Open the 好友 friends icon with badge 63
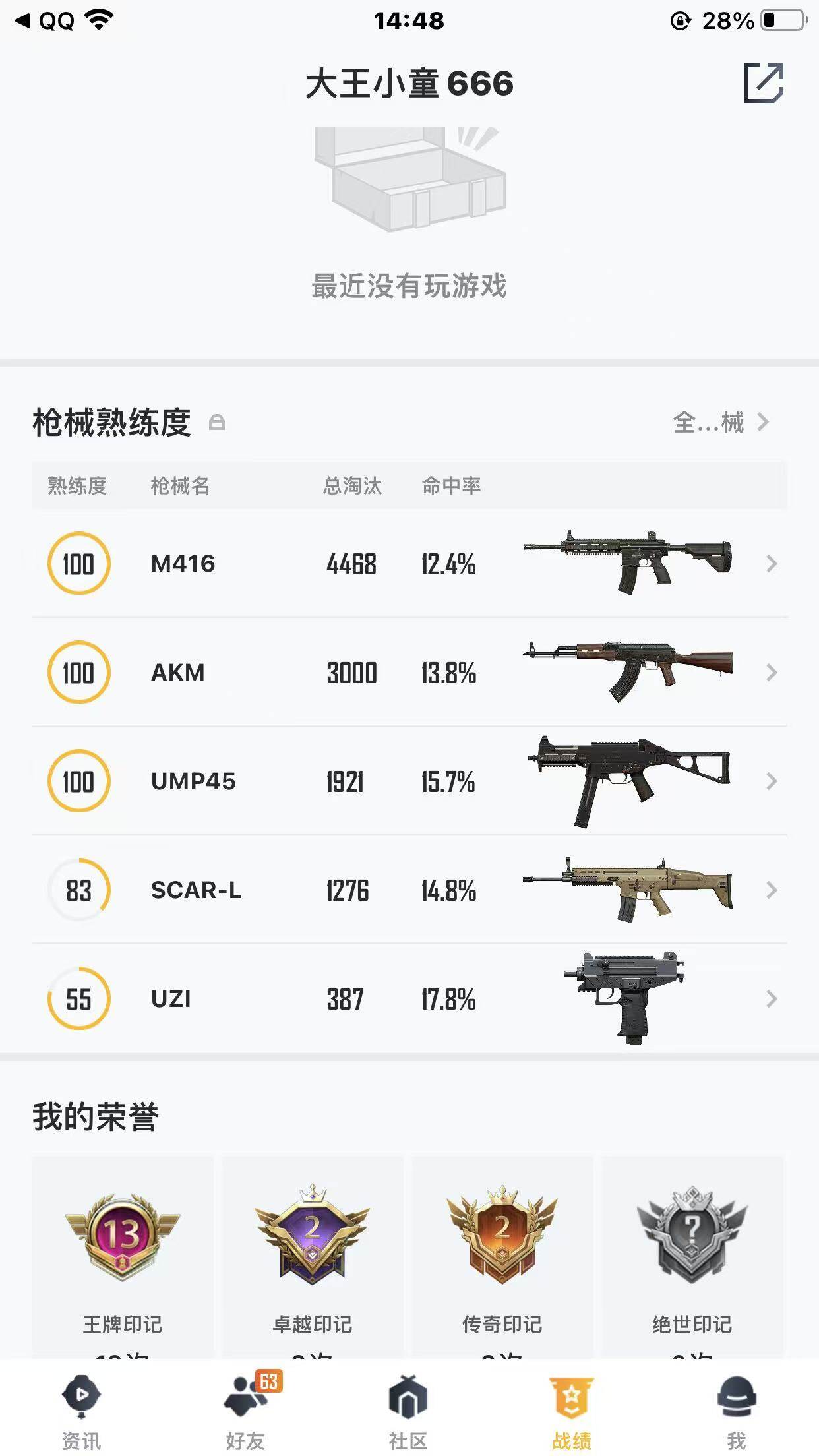Screen dimensions: 819x1456 245,1393
